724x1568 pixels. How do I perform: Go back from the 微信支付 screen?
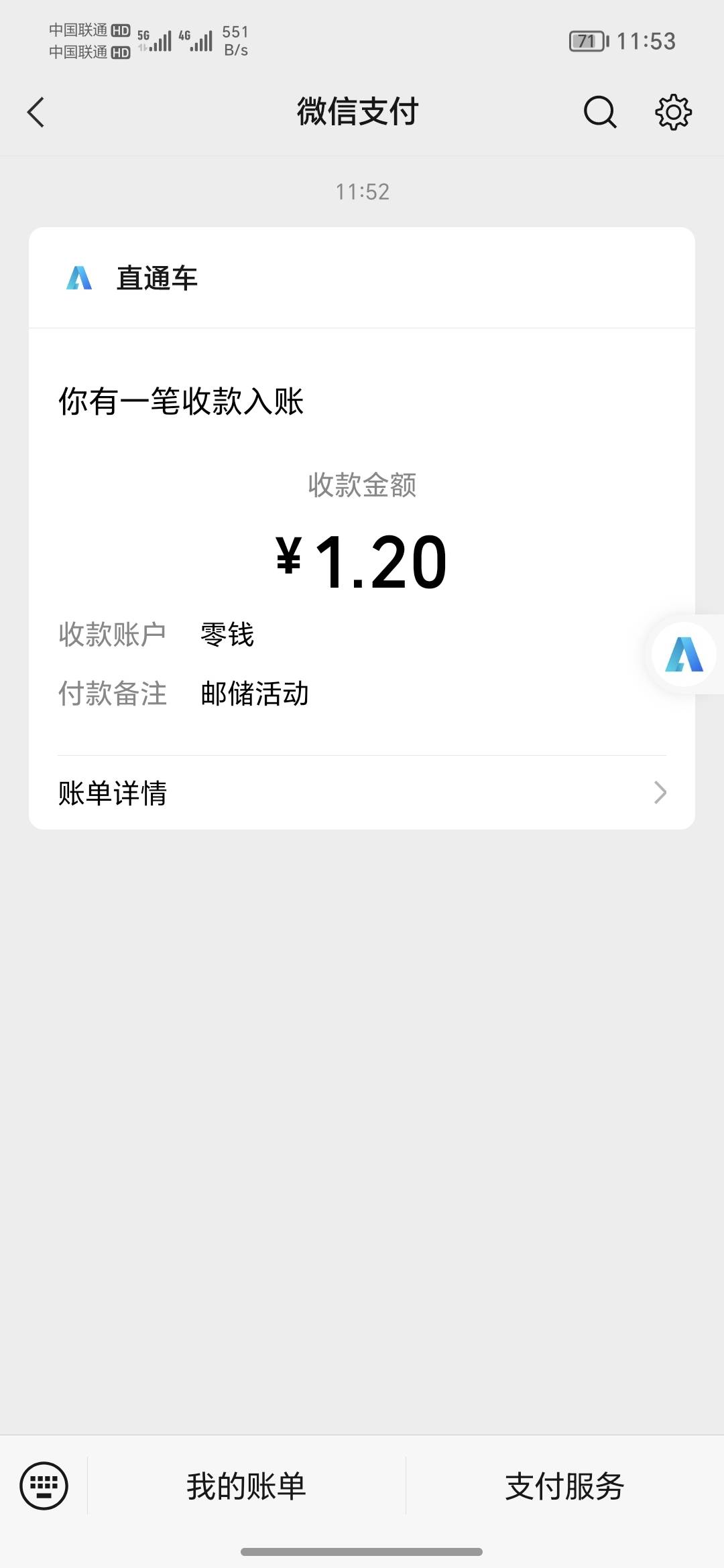tap(36, 112)
